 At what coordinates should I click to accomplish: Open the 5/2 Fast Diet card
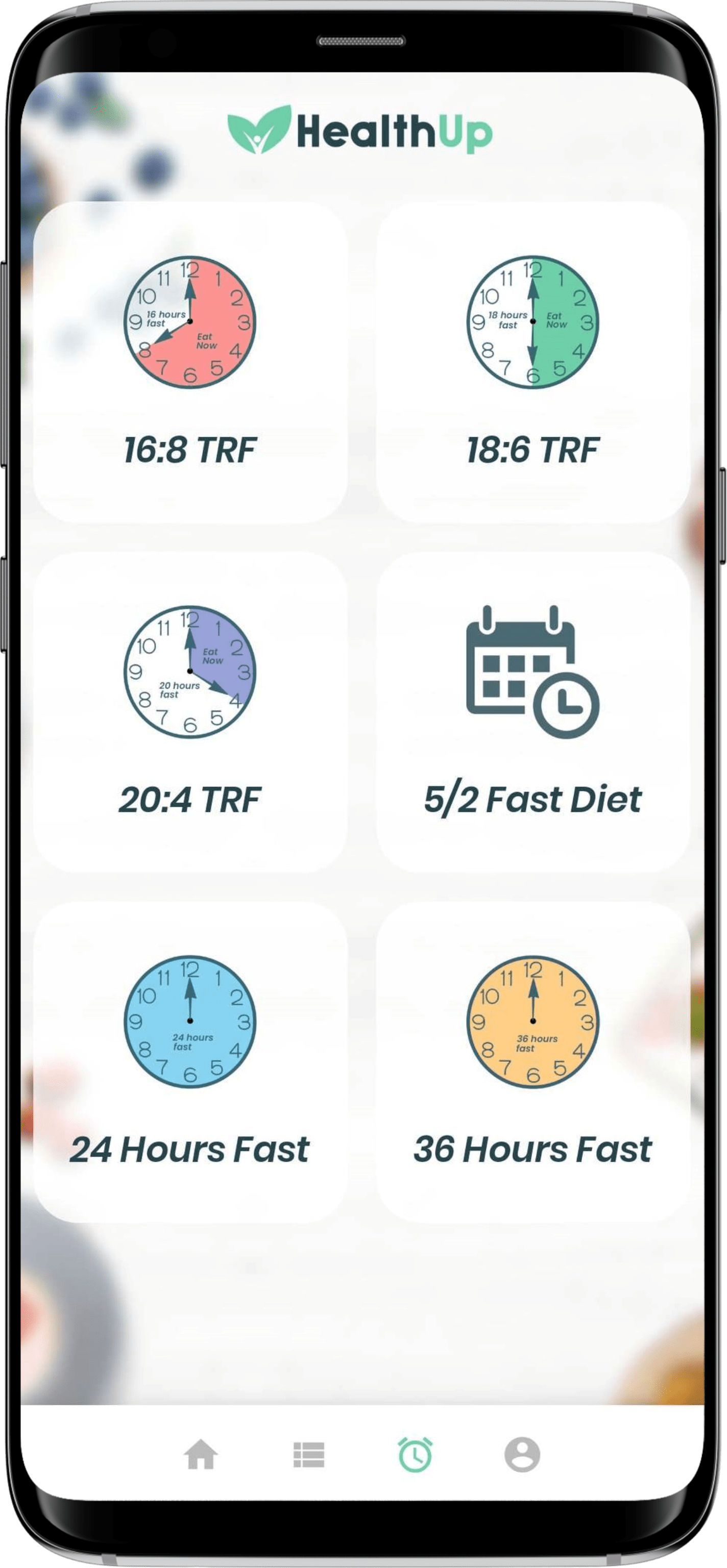[533, 712]
